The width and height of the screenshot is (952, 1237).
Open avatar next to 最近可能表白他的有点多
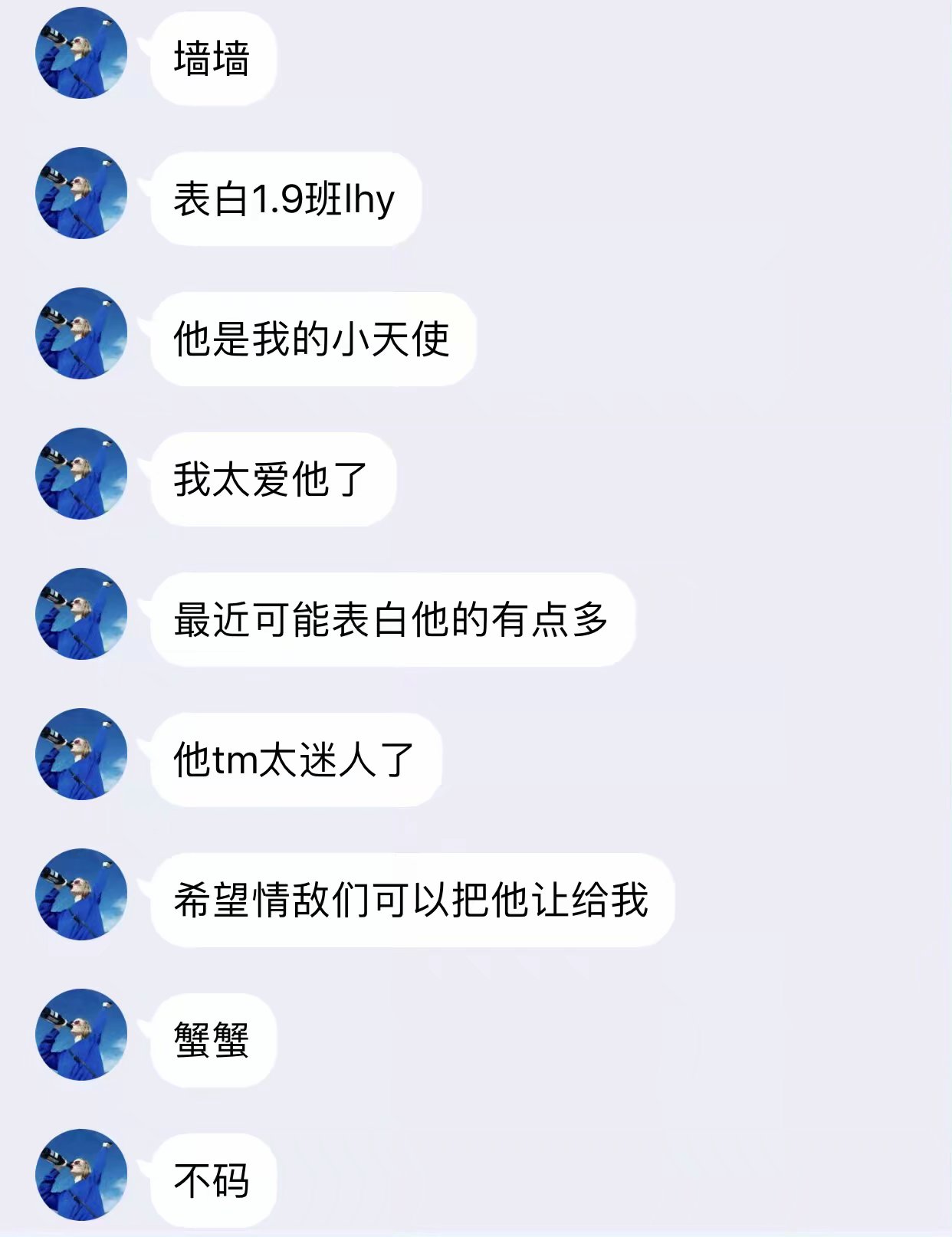point(81,614)
